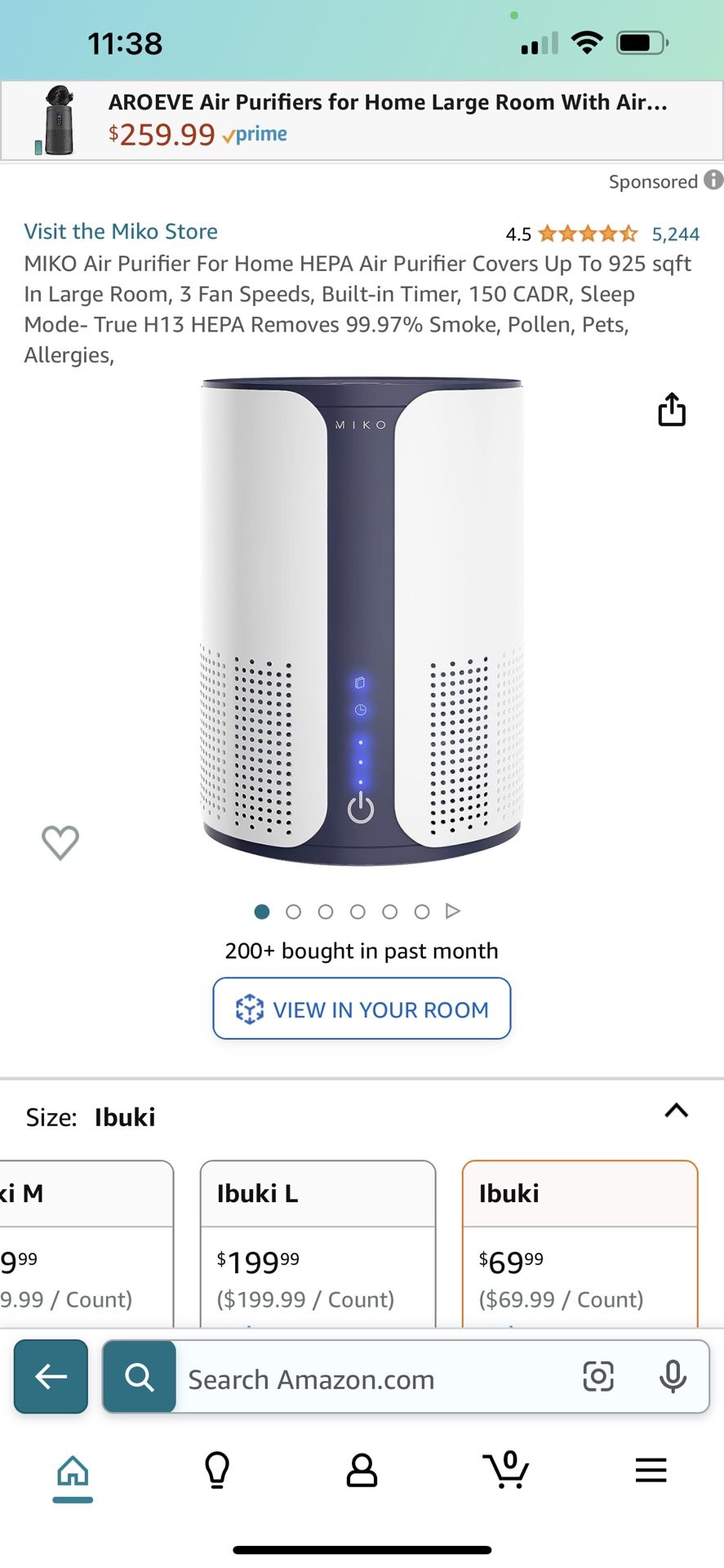Go back with the arrow button
Image resolution: width=724 pixels, height=1568 pixels.
coord(51,1377)
